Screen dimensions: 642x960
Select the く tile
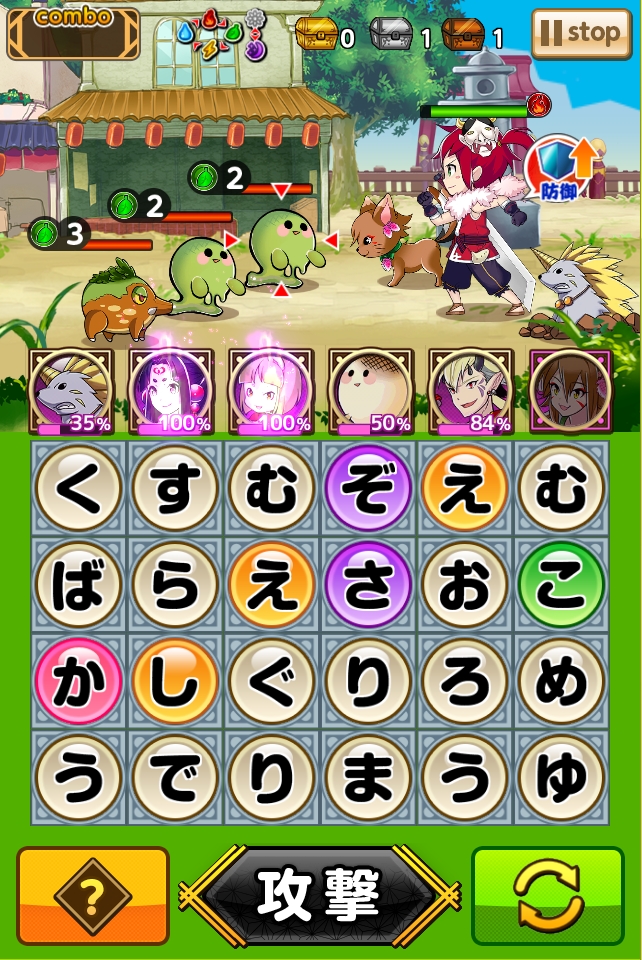pos(79,489)
